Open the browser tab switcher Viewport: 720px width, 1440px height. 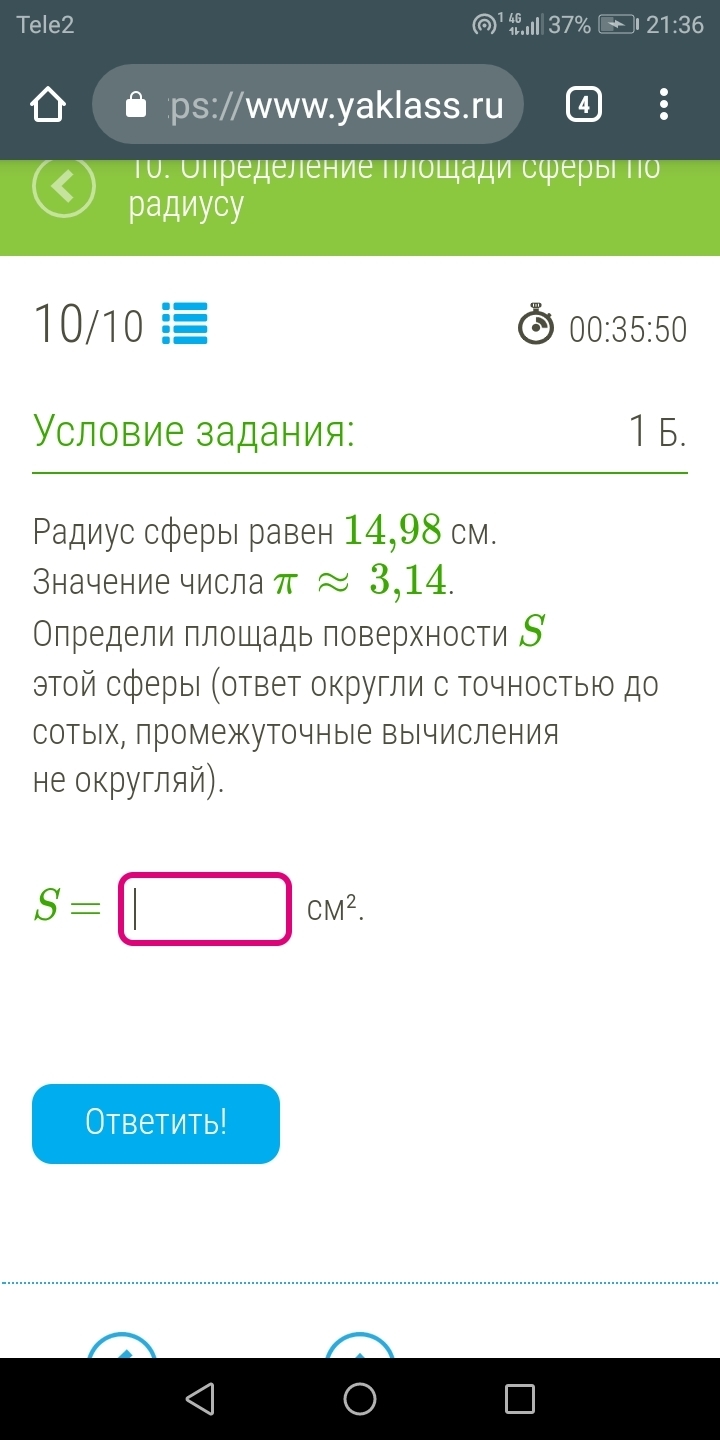pyautogui.click(x=584, y=105)
